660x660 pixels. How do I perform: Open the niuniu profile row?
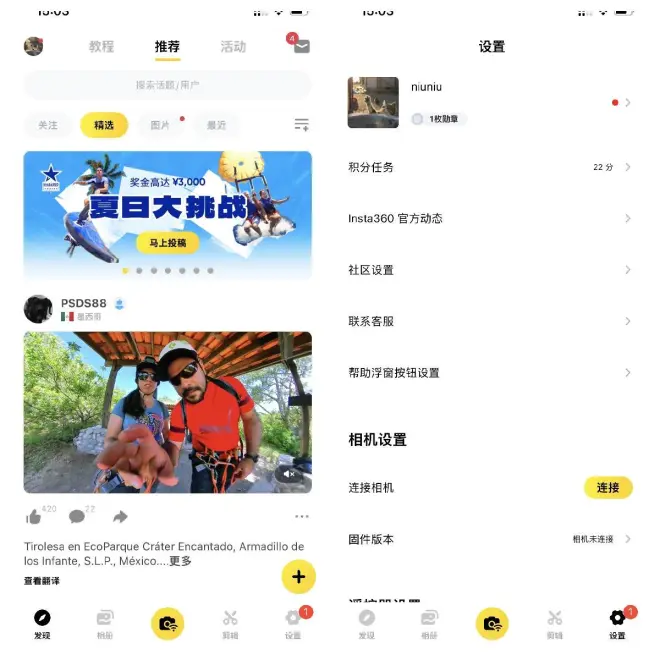tap(490, 102)
